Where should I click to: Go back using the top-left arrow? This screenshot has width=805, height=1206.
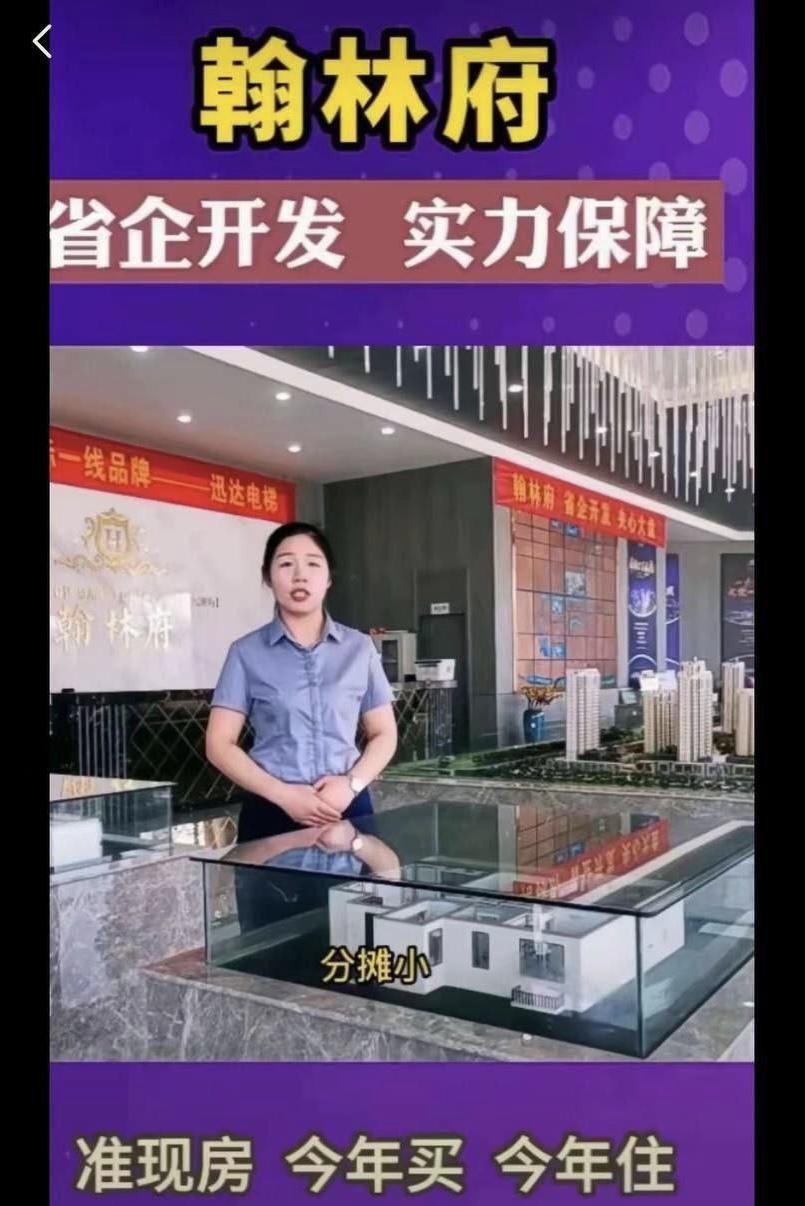point(41,42)
